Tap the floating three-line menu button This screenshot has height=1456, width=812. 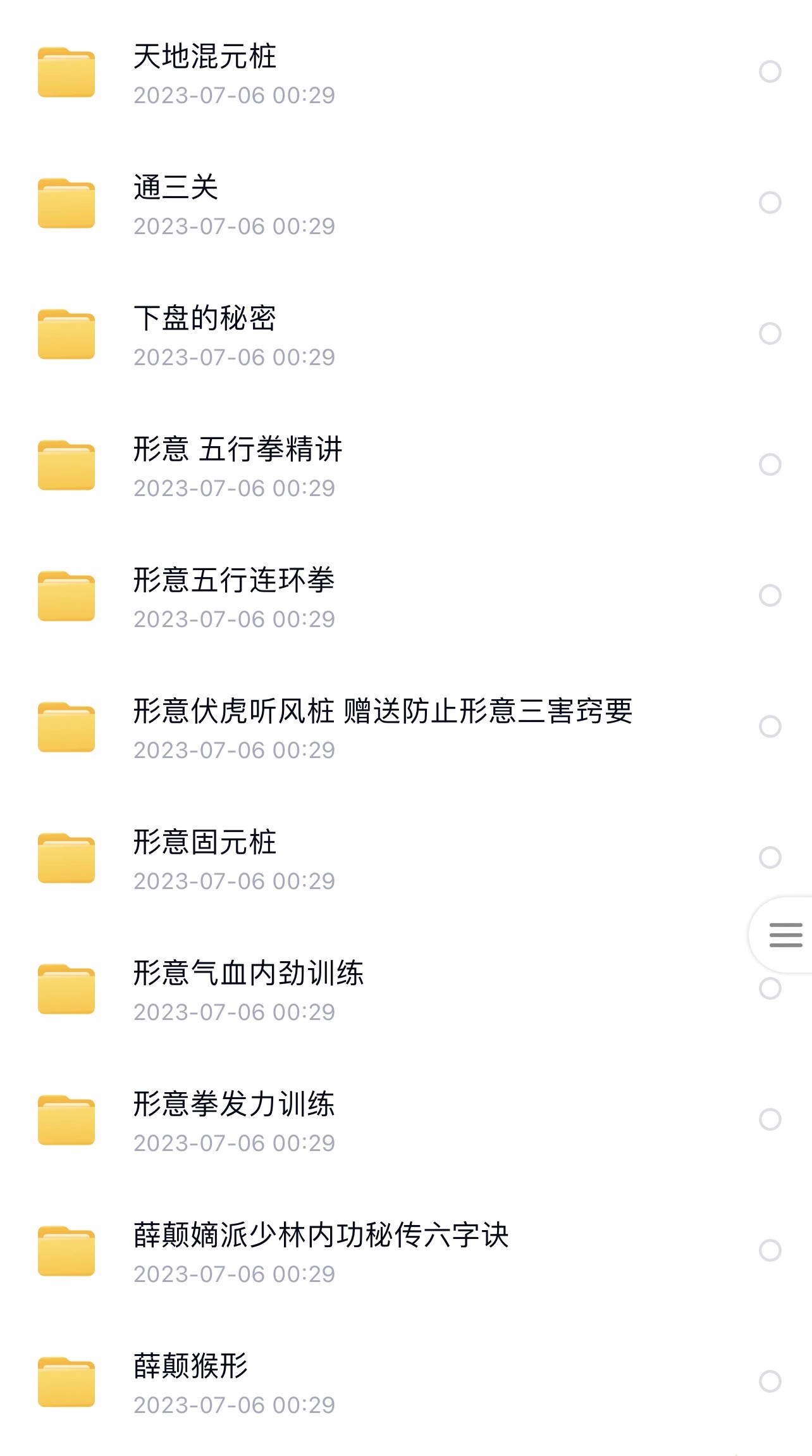(784, 935)
